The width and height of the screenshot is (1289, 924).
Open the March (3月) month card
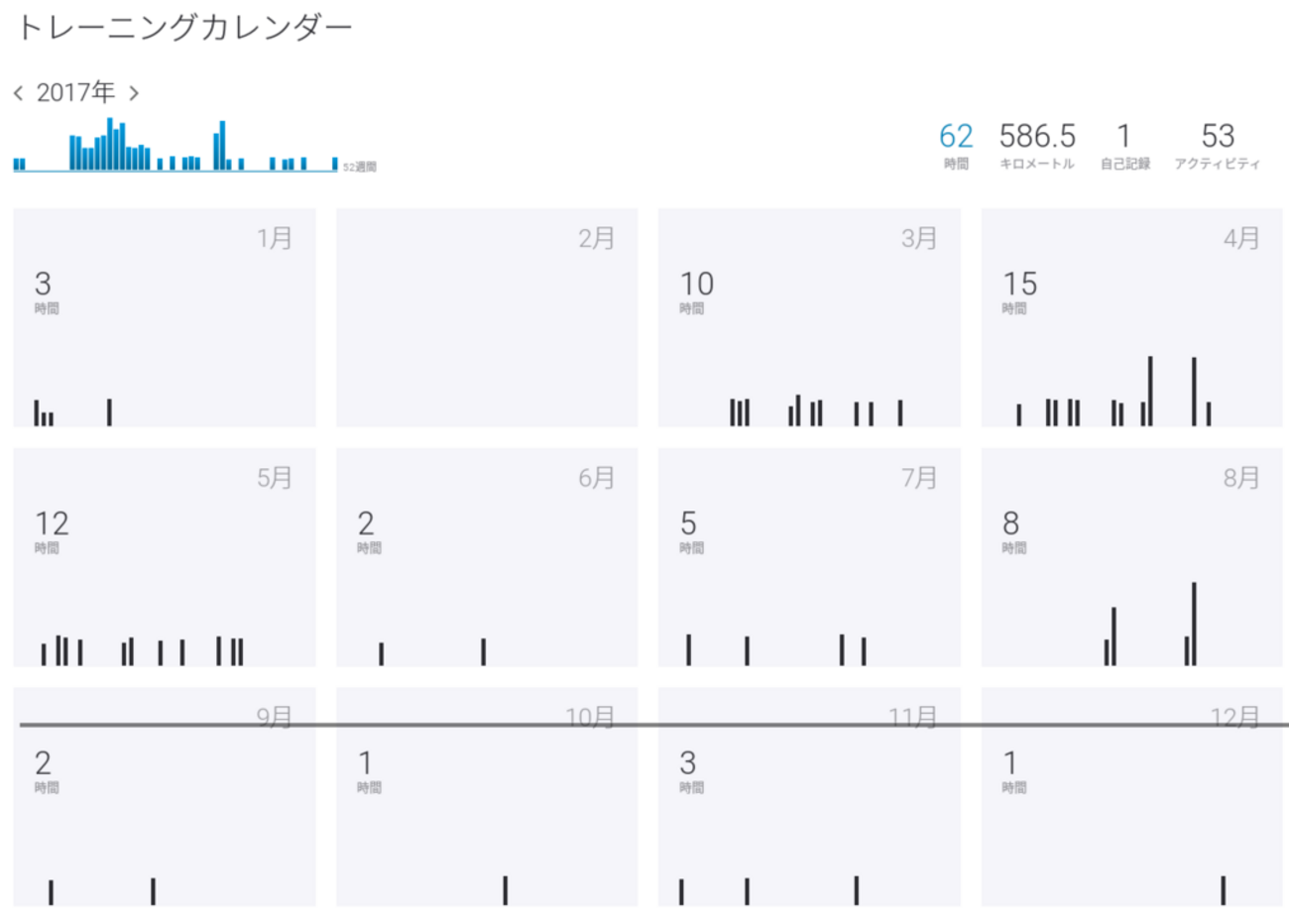point(809,317)
